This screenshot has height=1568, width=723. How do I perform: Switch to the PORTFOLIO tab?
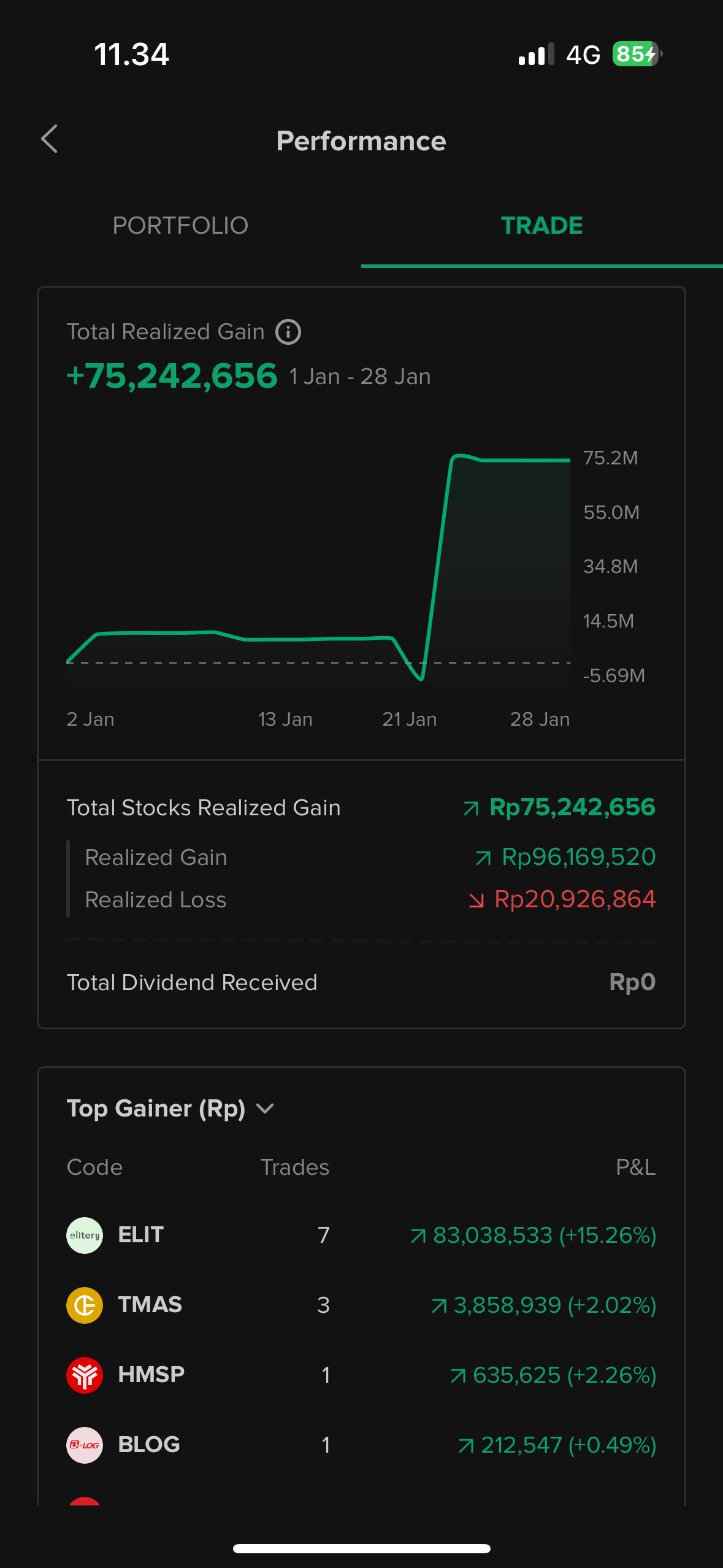(180, 226)
